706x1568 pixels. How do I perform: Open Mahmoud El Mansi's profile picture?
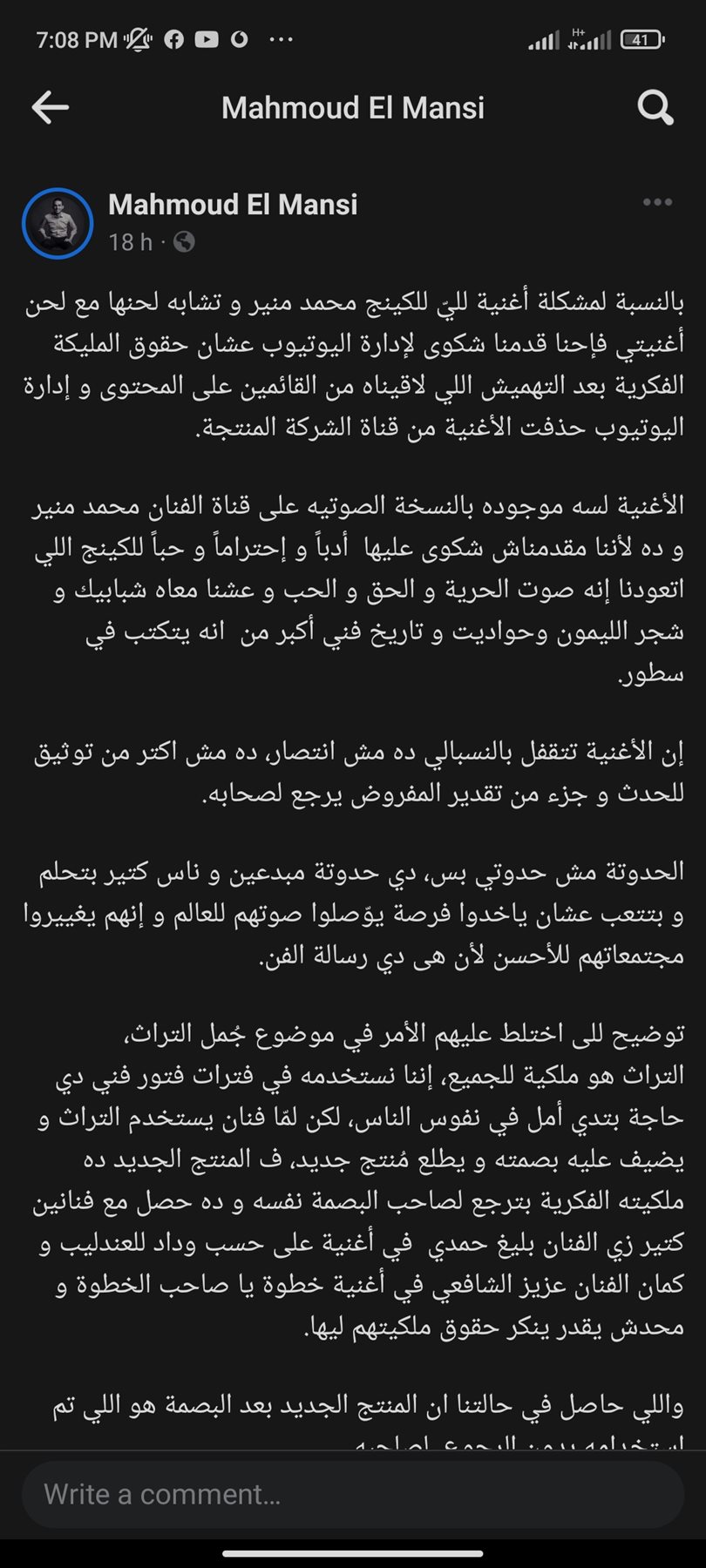58,224
